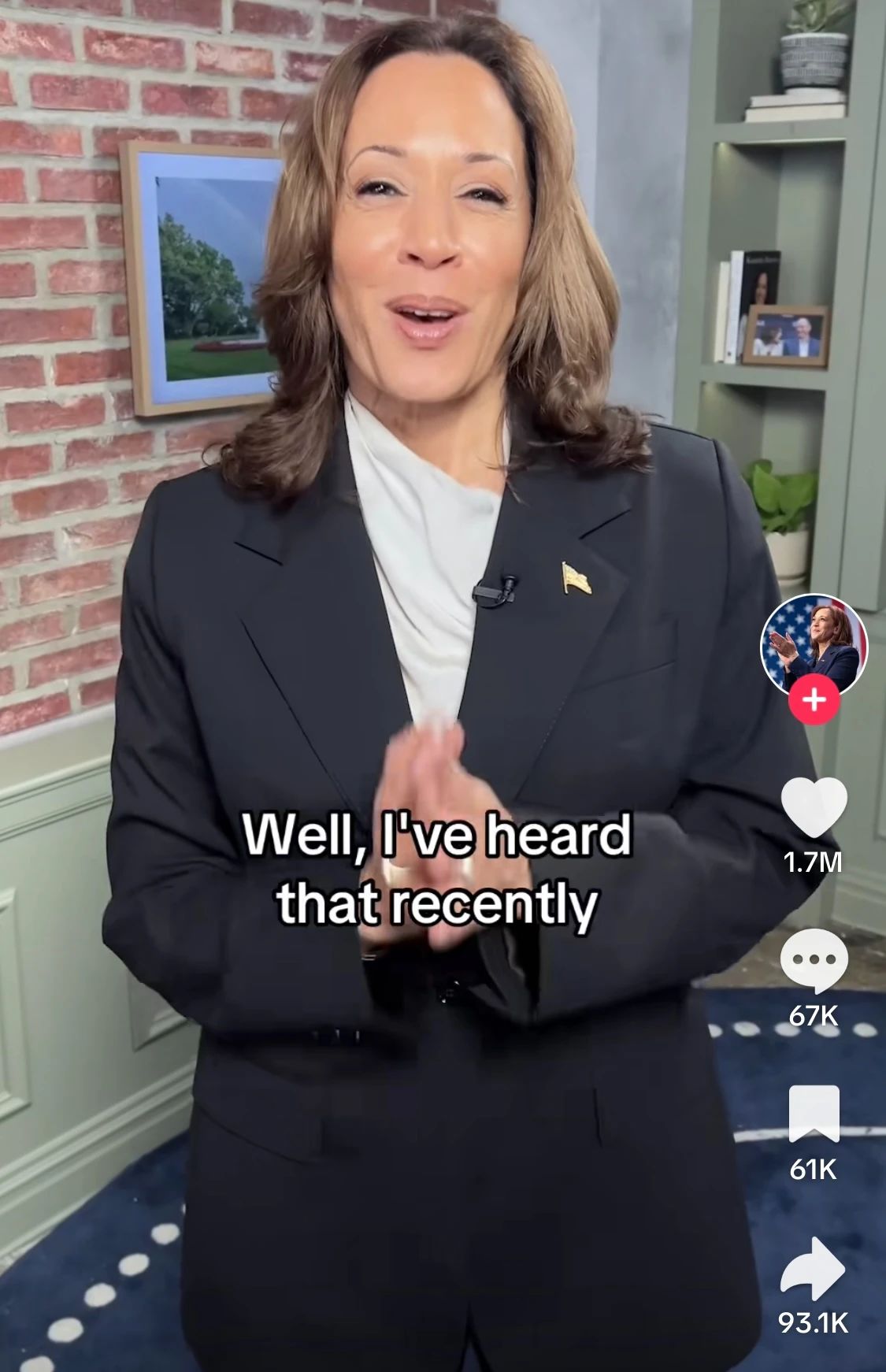Viewport: 886px width, 1372px height.
Task: Open the creator's profile avatar
Action: (x=814, y=644)
